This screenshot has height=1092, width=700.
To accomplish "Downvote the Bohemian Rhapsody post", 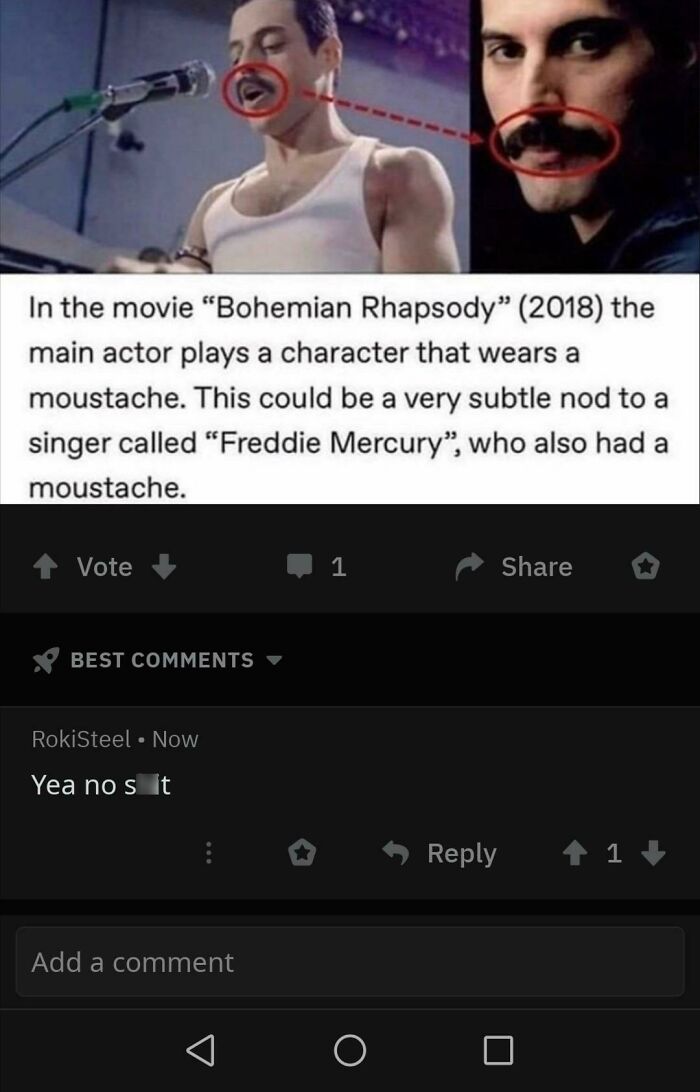I will (164, 567).
